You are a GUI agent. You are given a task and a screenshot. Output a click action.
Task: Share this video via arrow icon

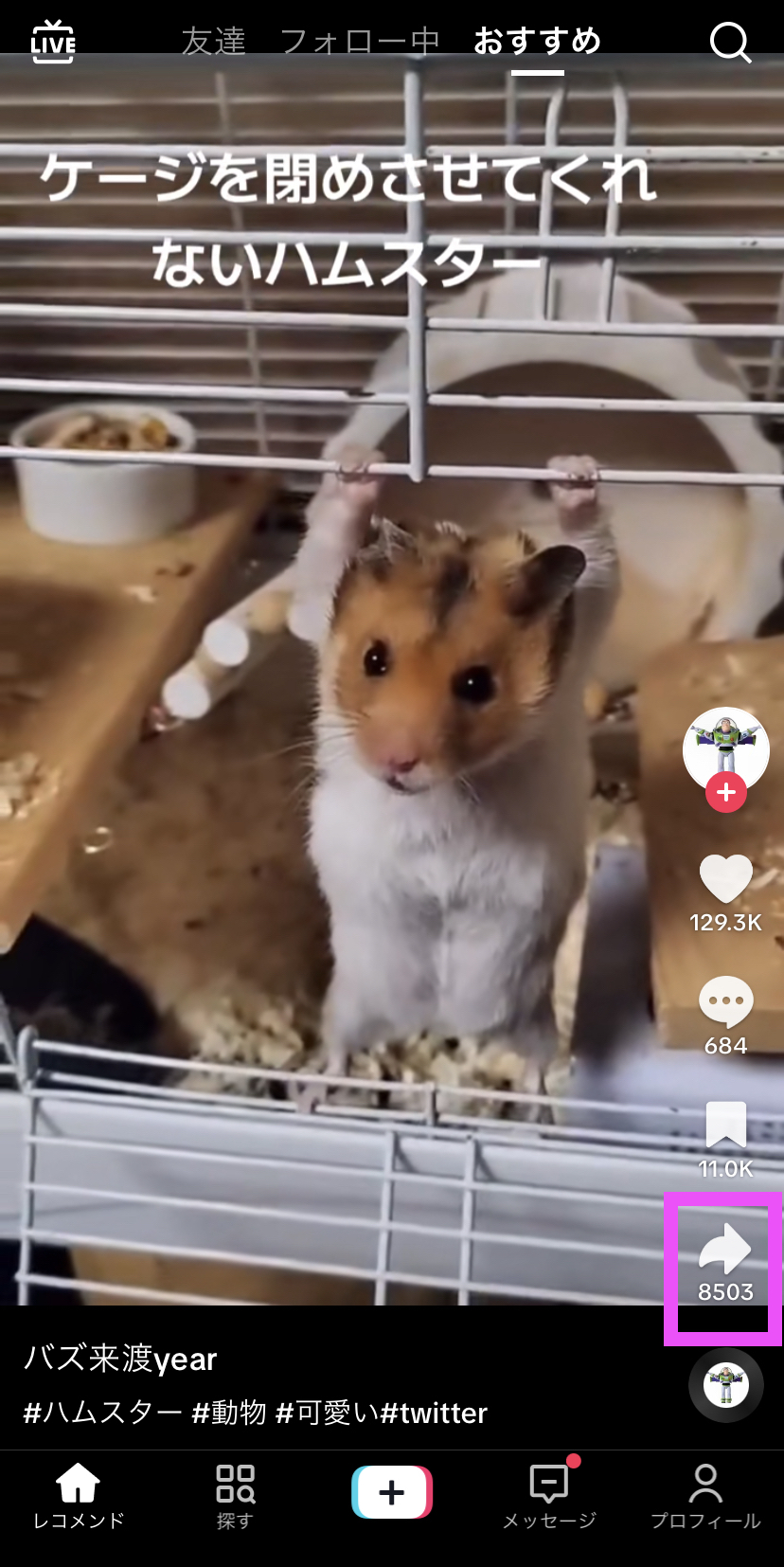coord(725,1251)
